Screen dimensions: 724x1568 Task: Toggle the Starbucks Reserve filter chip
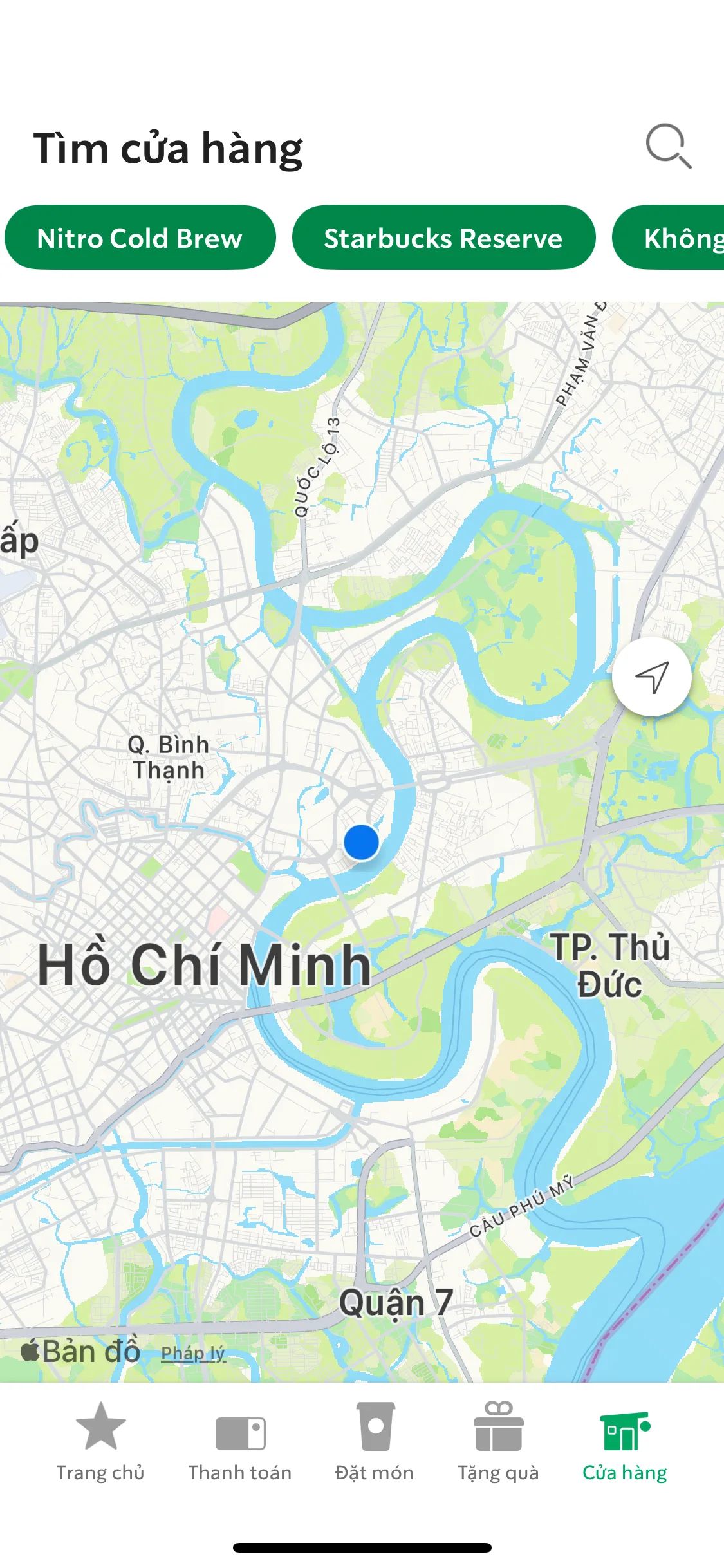point(443,238)
